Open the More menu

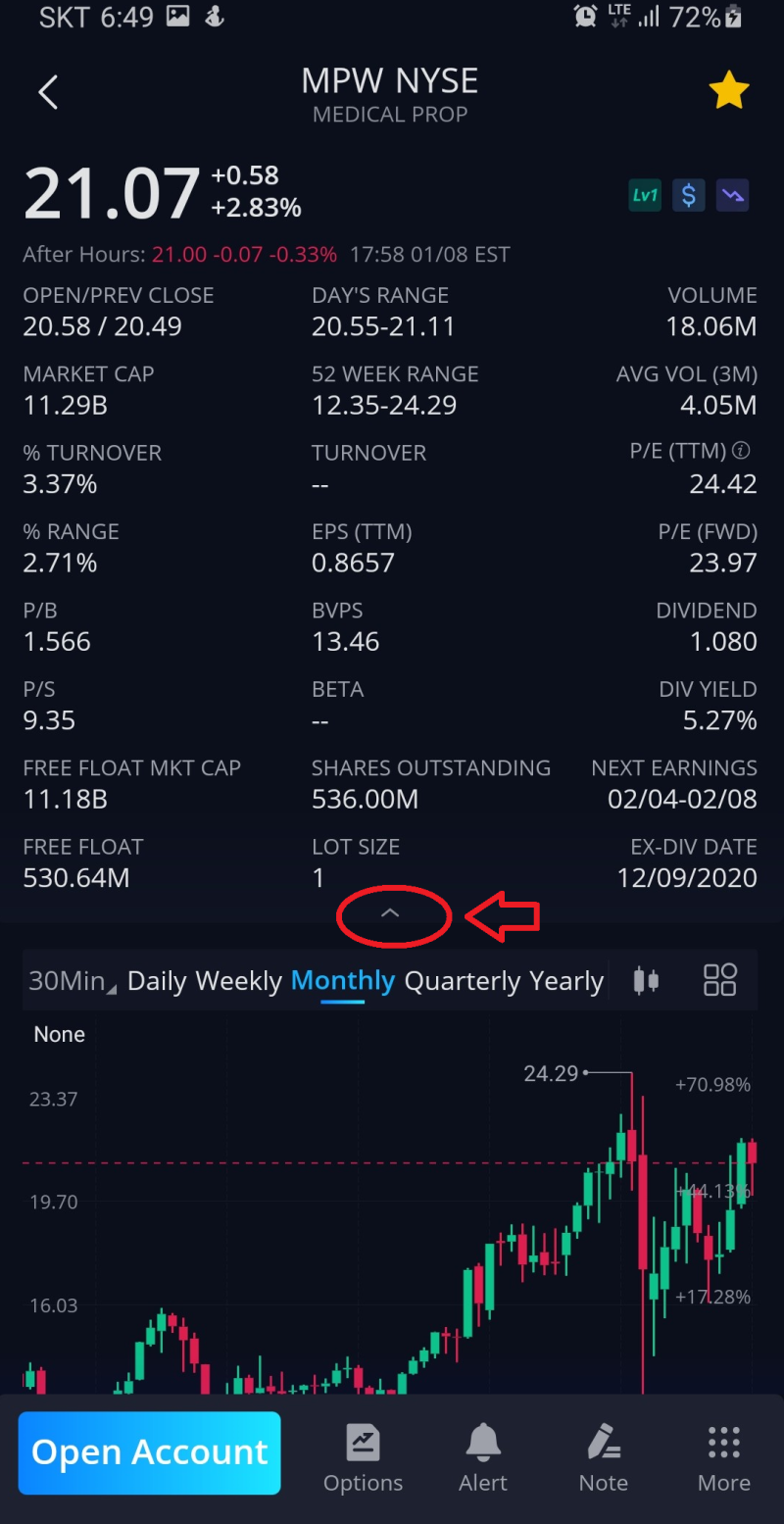[724, 1458]
